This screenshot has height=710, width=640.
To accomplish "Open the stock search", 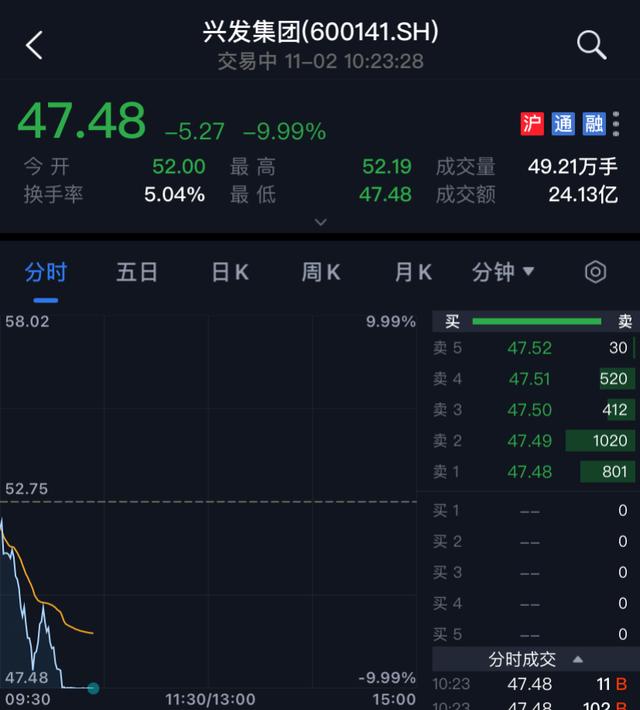I will (x=592, y=45).
